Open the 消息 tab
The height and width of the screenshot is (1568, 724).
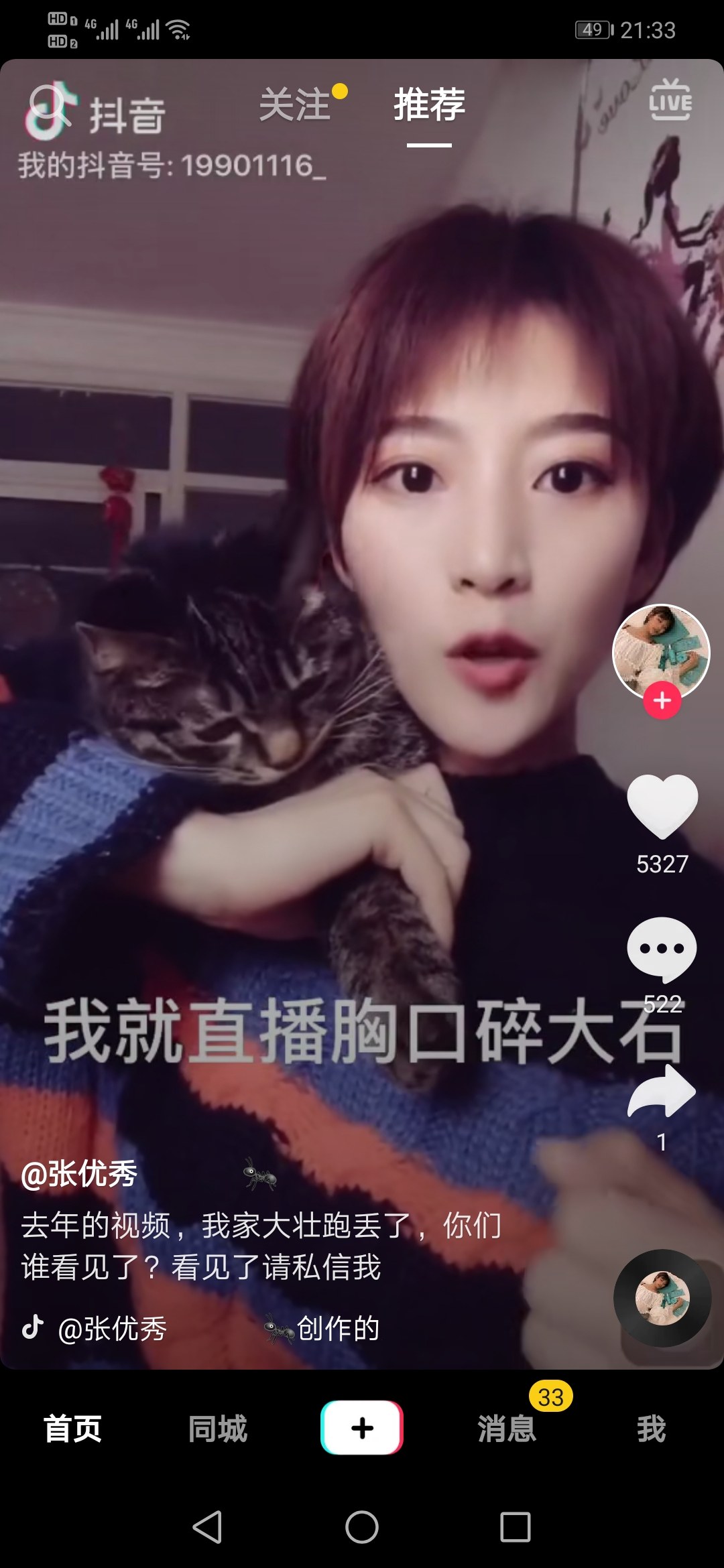tap(507, 1428)
